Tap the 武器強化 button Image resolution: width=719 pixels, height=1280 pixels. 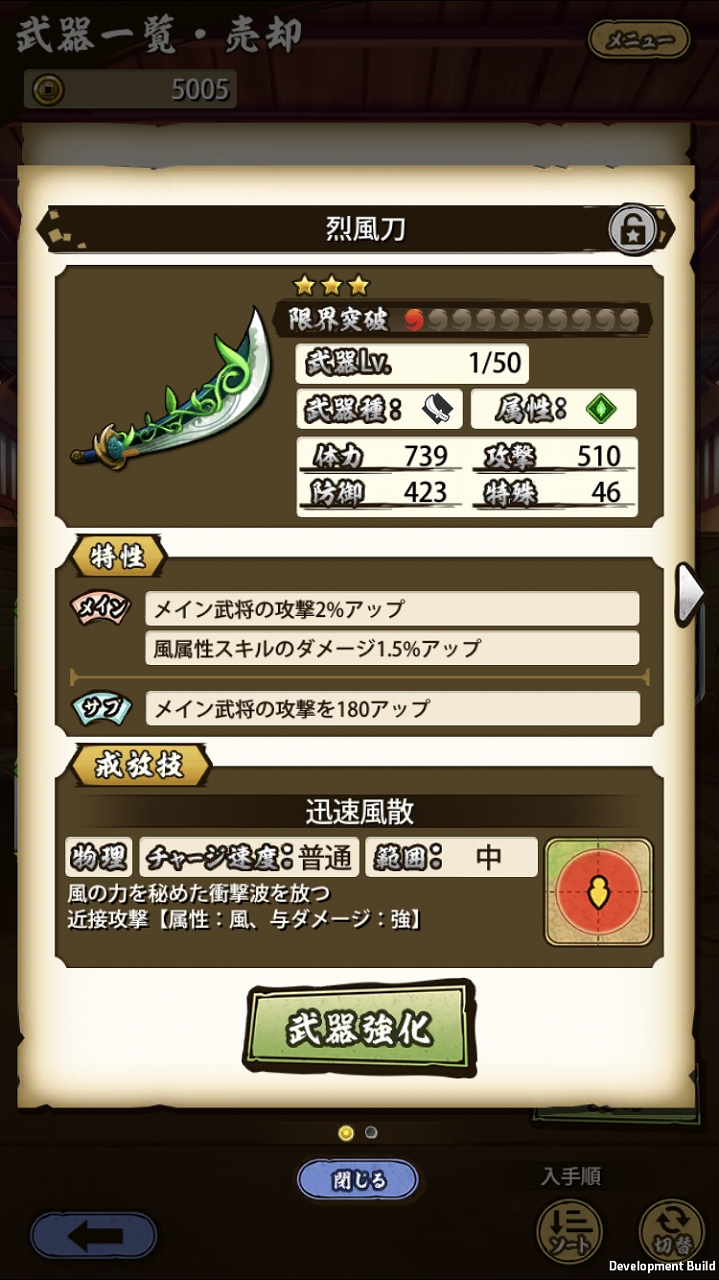point(359,1029)
